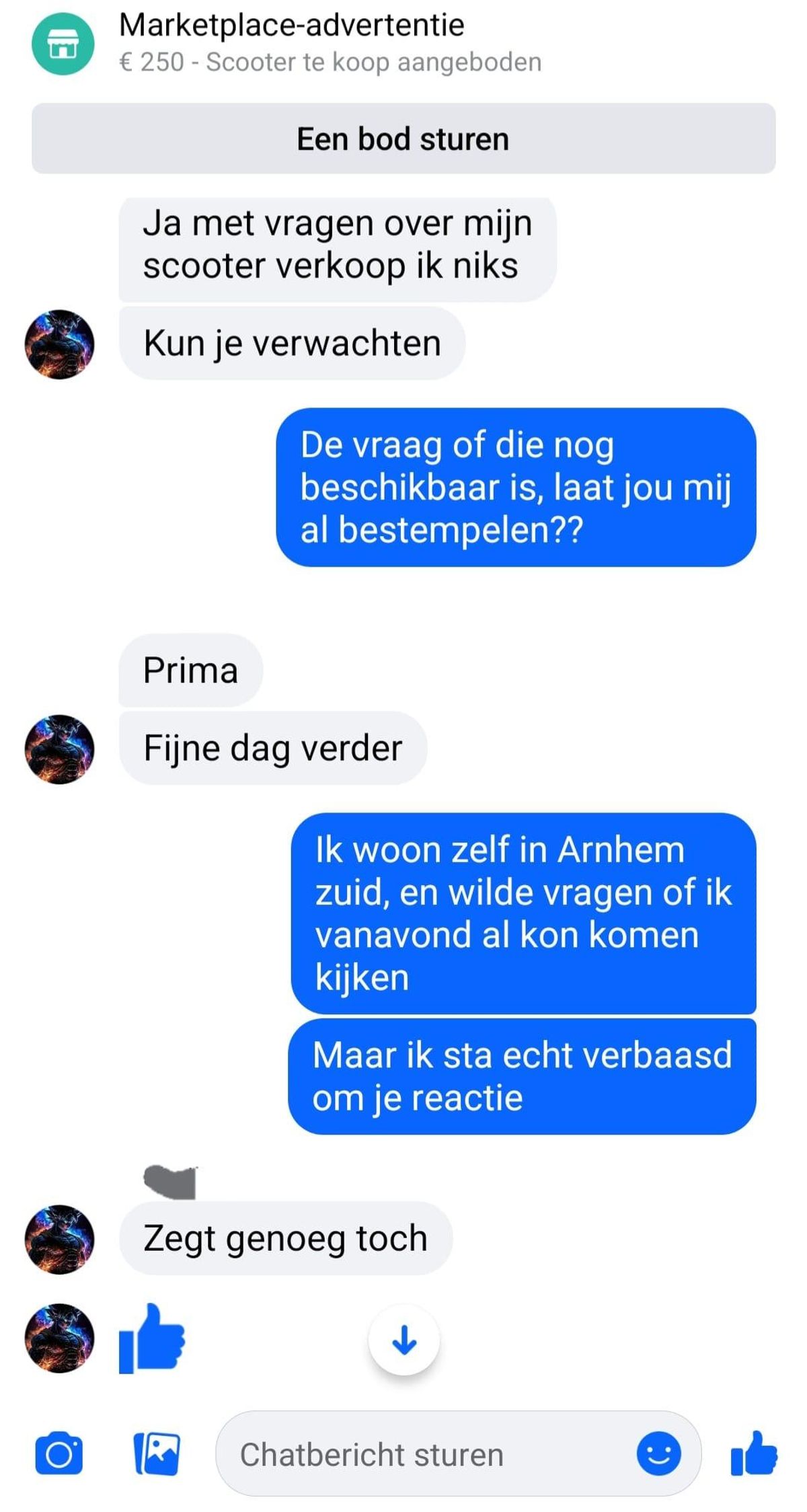Tap the 'Een bod sturen' button

click(403, 139)
